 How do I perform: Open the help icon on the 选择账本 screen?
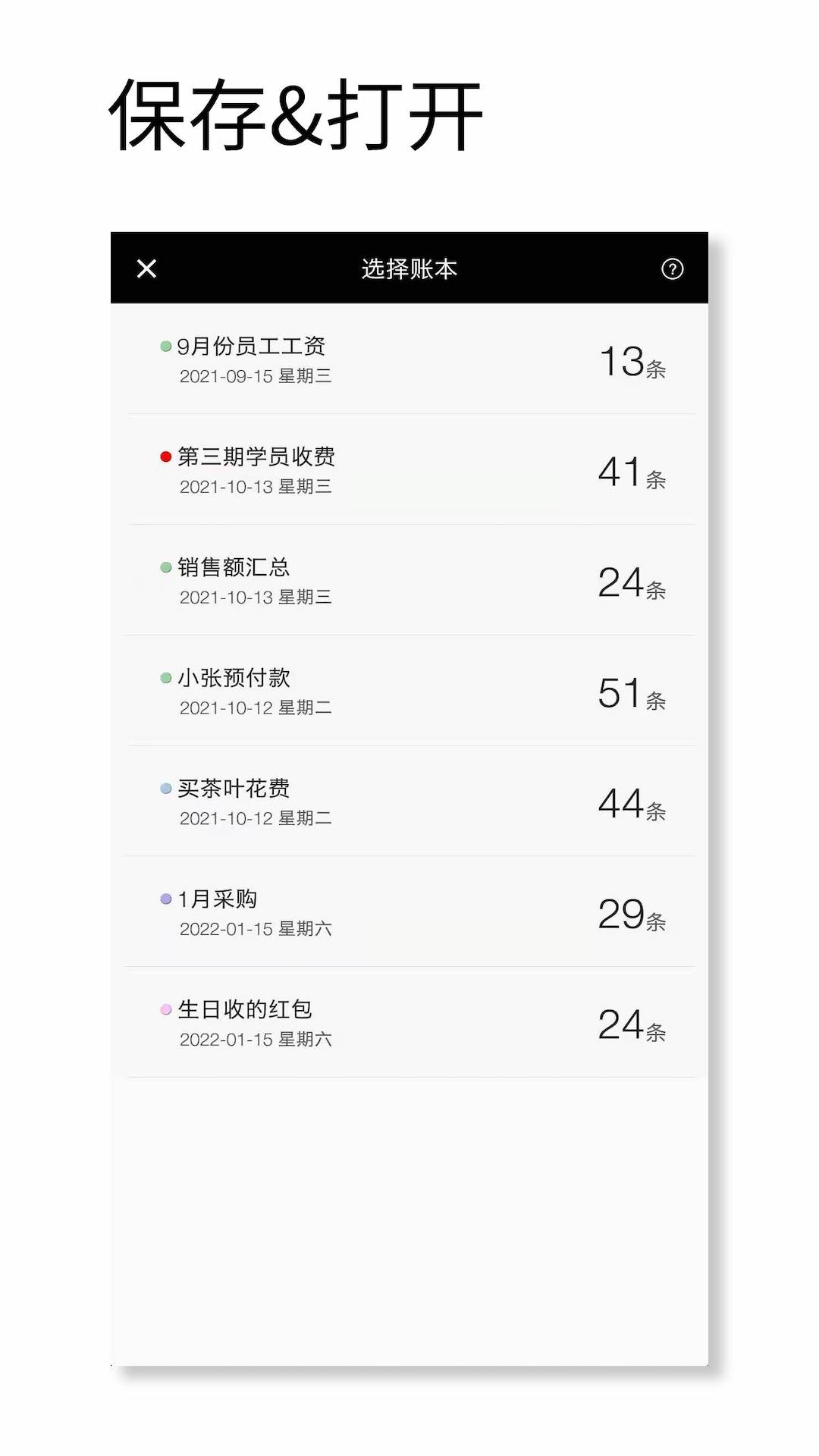pyautogui.click(x=674, y=269)
